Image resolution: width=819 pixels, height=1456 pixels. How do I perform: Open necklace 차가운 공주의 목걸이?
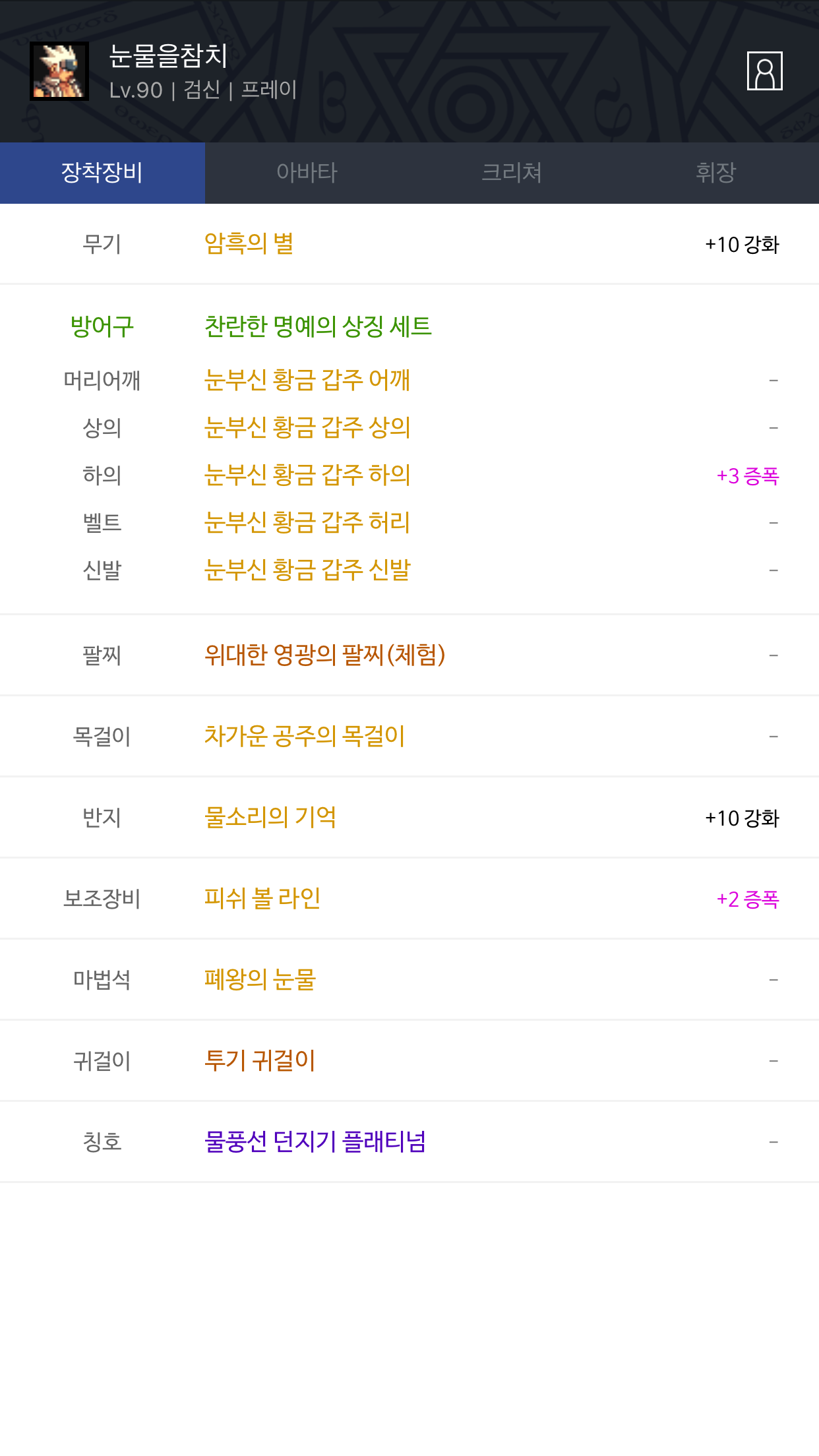(x=304, y=736)
